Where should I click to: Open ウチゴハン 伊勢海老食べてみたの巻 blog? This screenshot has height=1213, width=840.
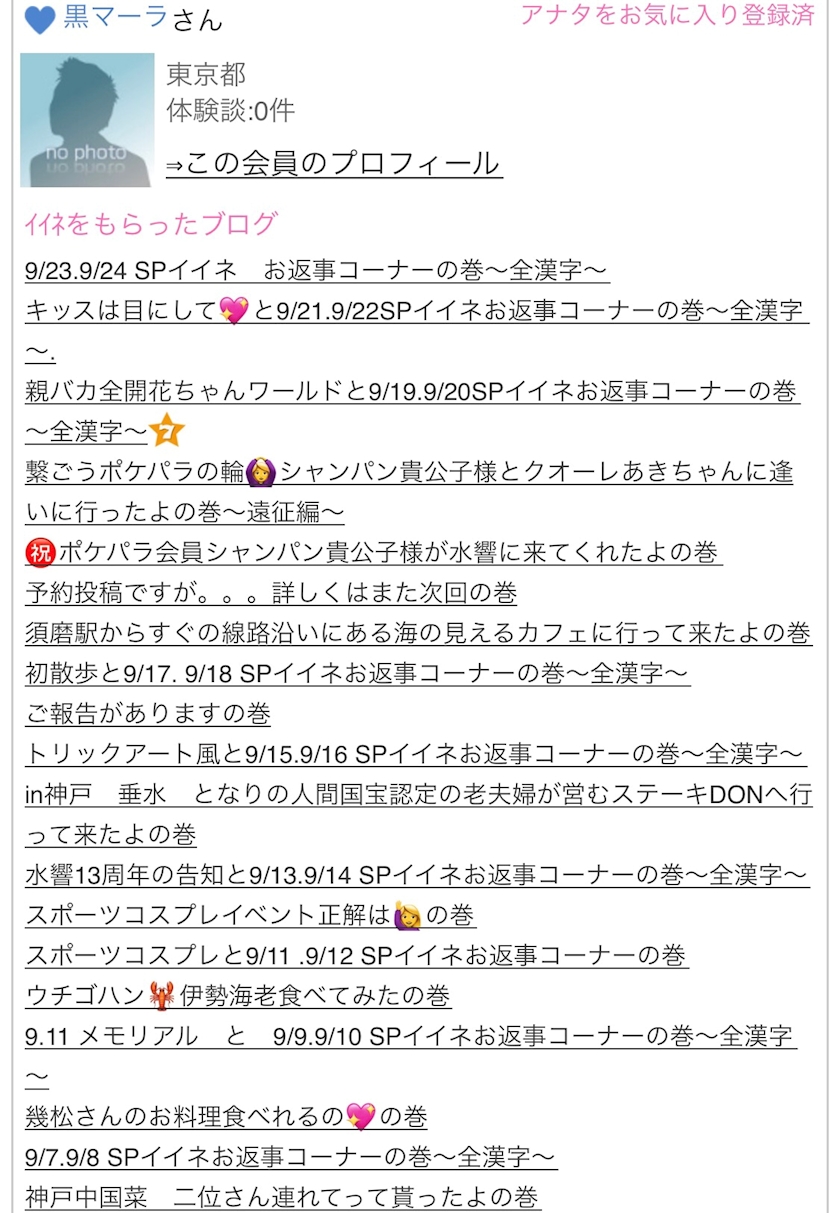(238, 996)
